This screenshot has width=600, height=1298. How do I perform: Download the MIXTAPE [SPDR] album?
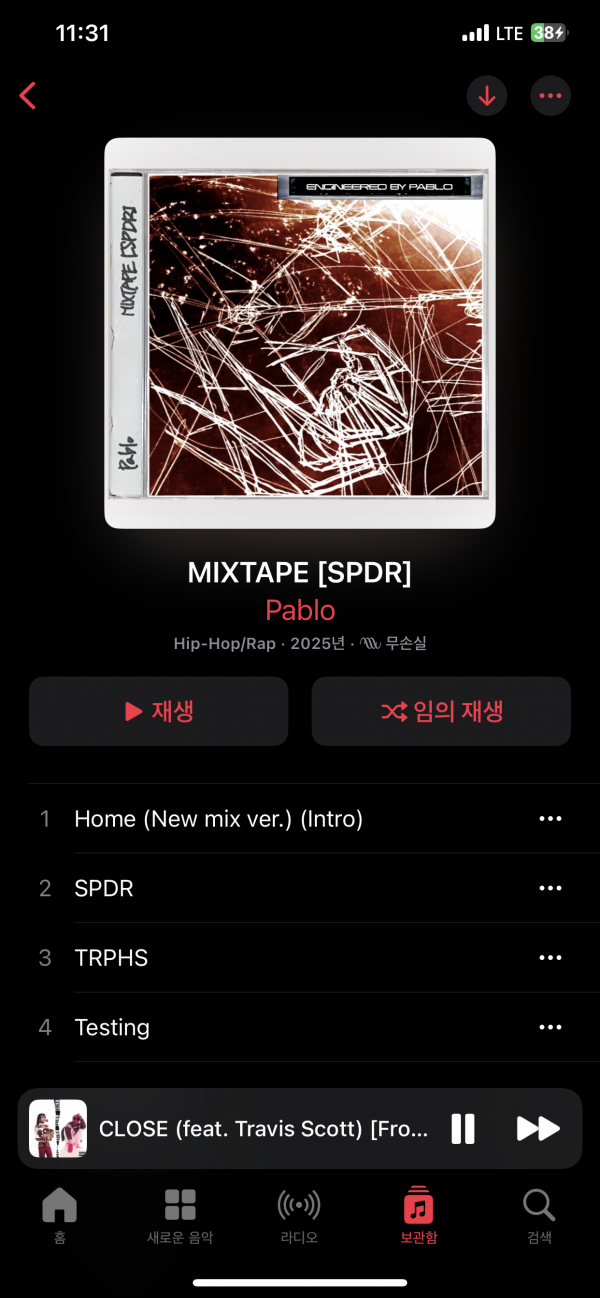pyautogui.click(x=487, y=96)
